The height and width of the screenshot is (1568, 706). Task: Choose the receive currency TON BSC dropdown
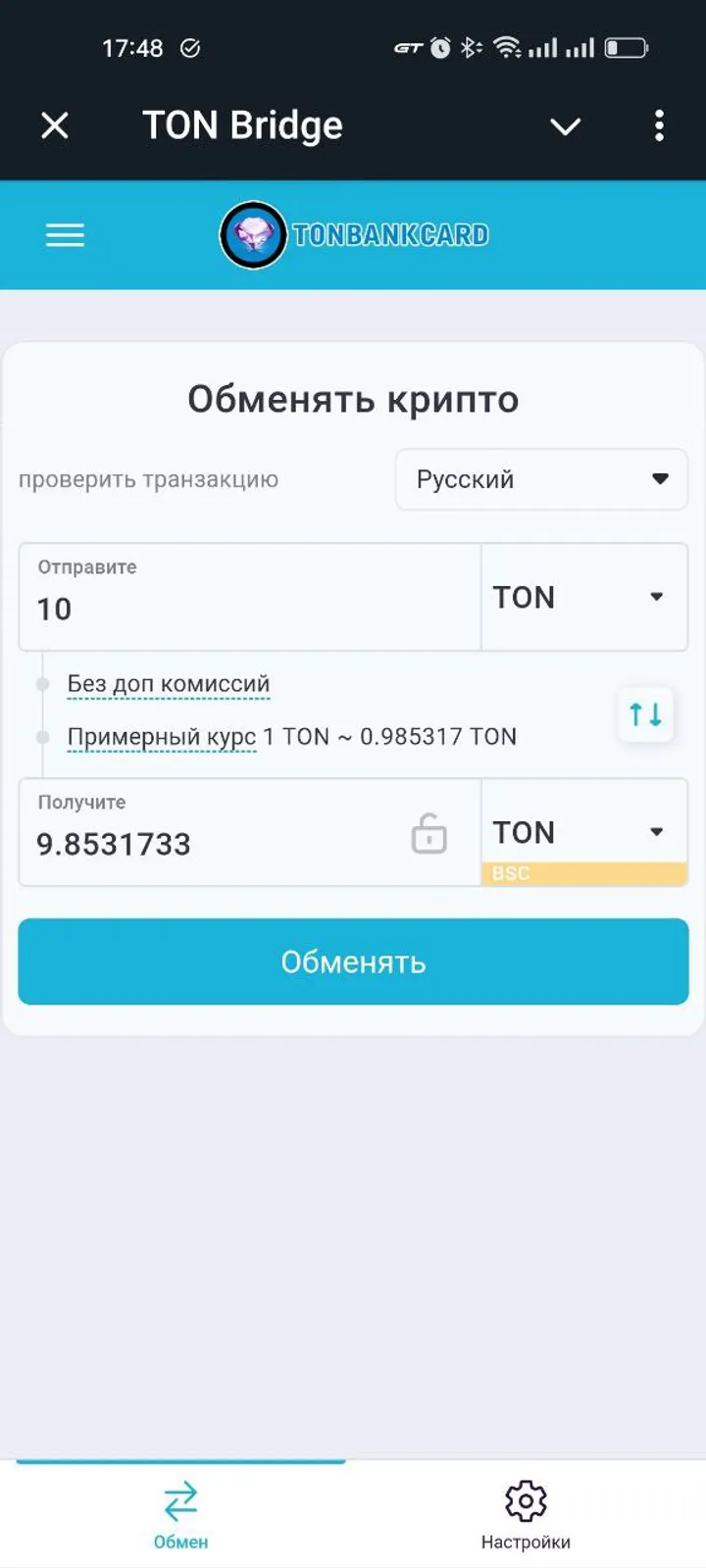(x=583, y=832)
